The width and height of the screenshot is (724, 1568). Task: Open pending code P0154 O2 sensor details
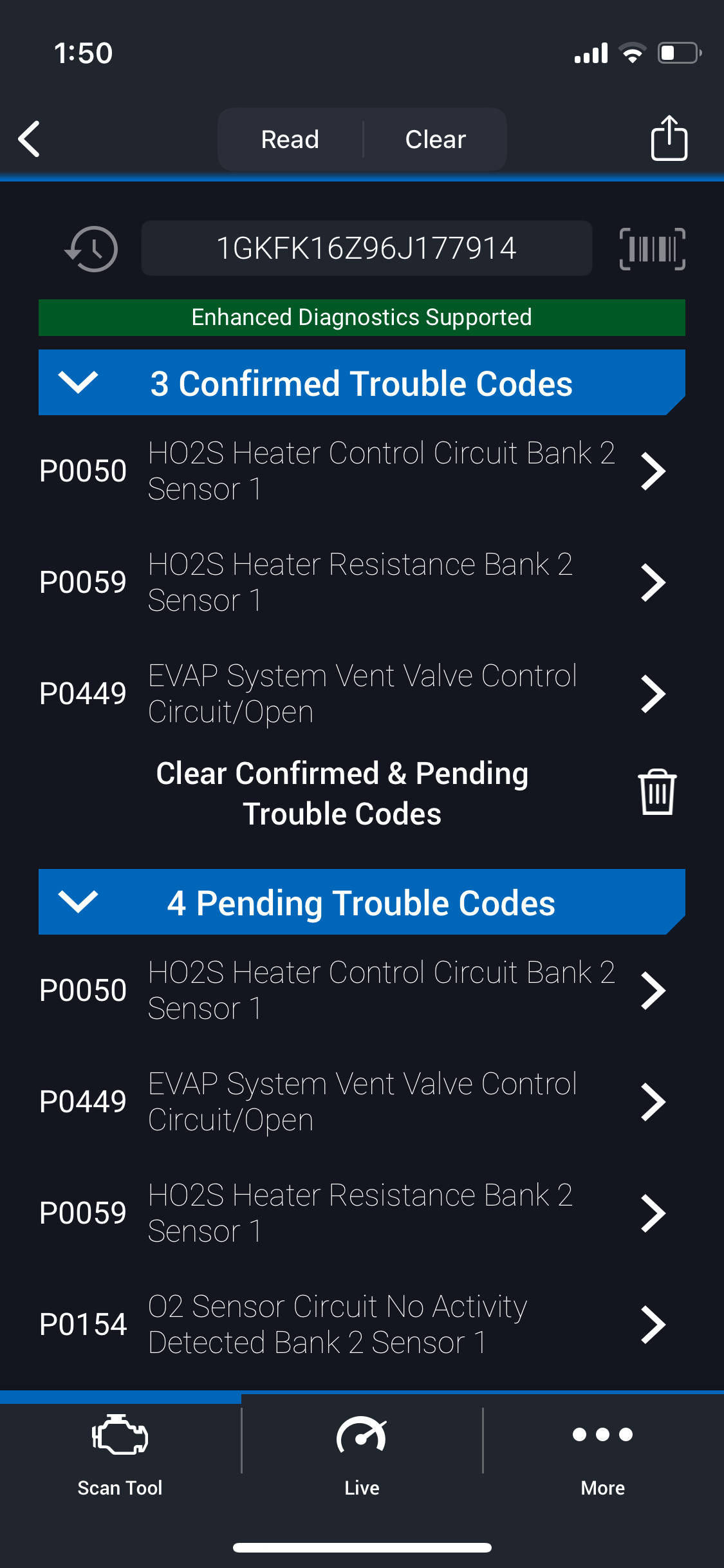(x=351, y=1325)
